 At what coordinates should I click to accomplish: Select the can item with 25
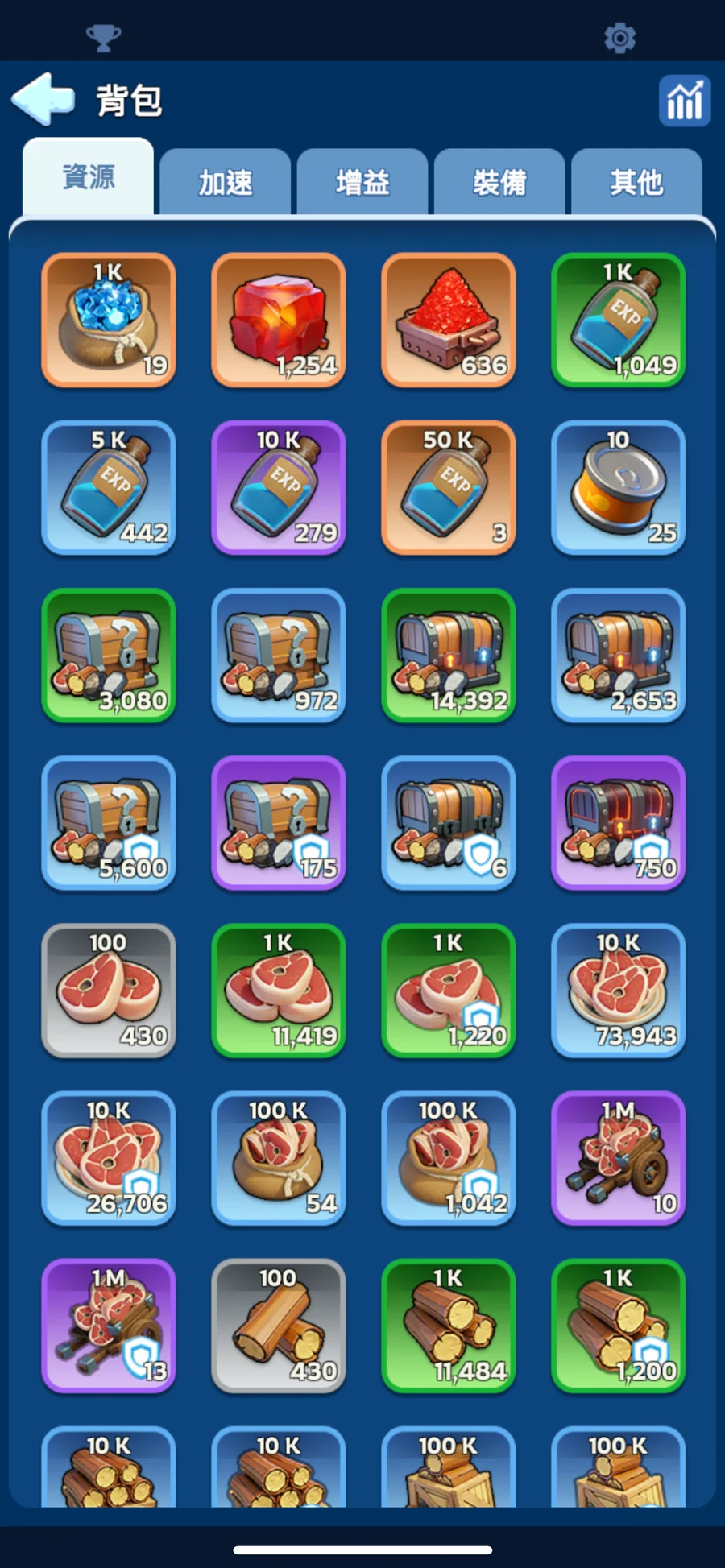[619, 487]
